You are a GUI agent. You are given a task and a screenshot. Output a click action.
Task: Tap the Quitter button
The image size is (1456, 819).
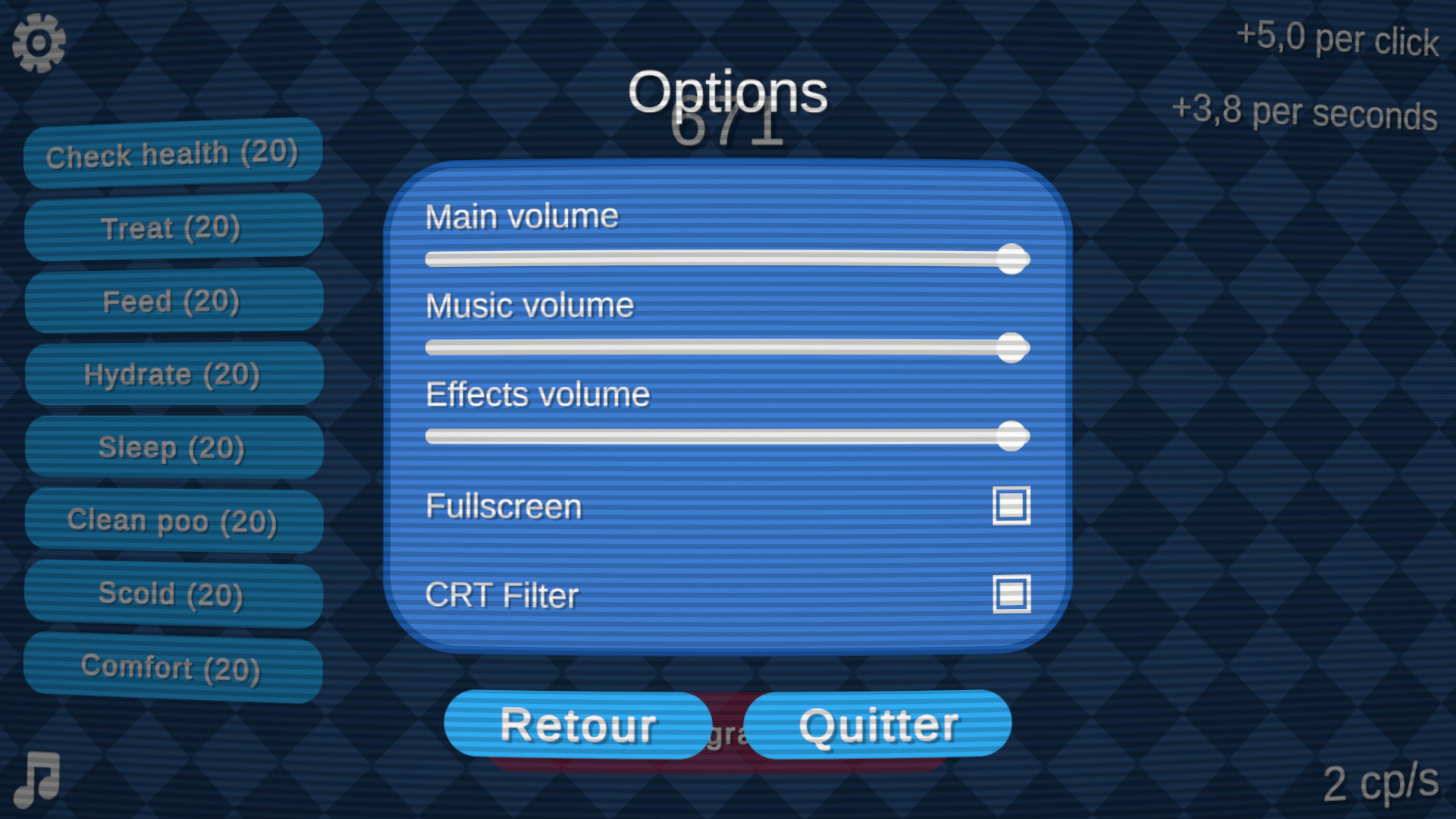878,725
